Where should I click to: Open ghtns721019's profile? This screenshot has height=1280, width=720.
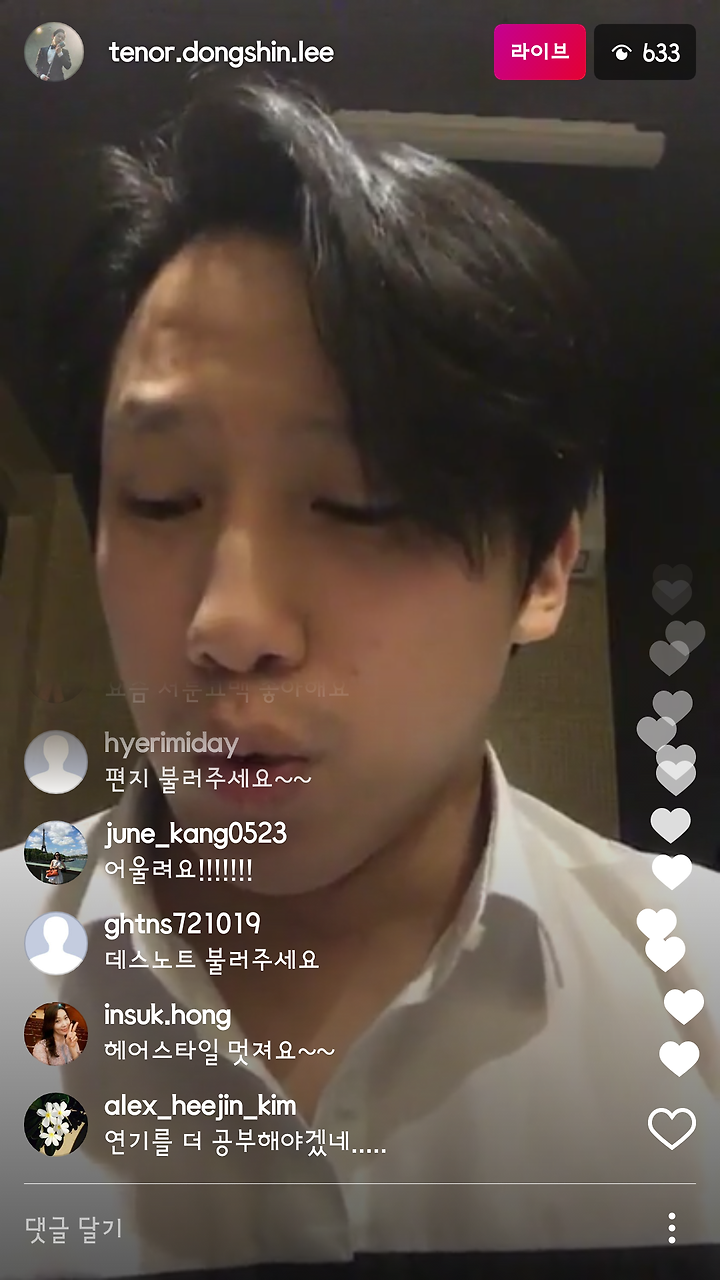pyautogui.click(x=56, y=943)
